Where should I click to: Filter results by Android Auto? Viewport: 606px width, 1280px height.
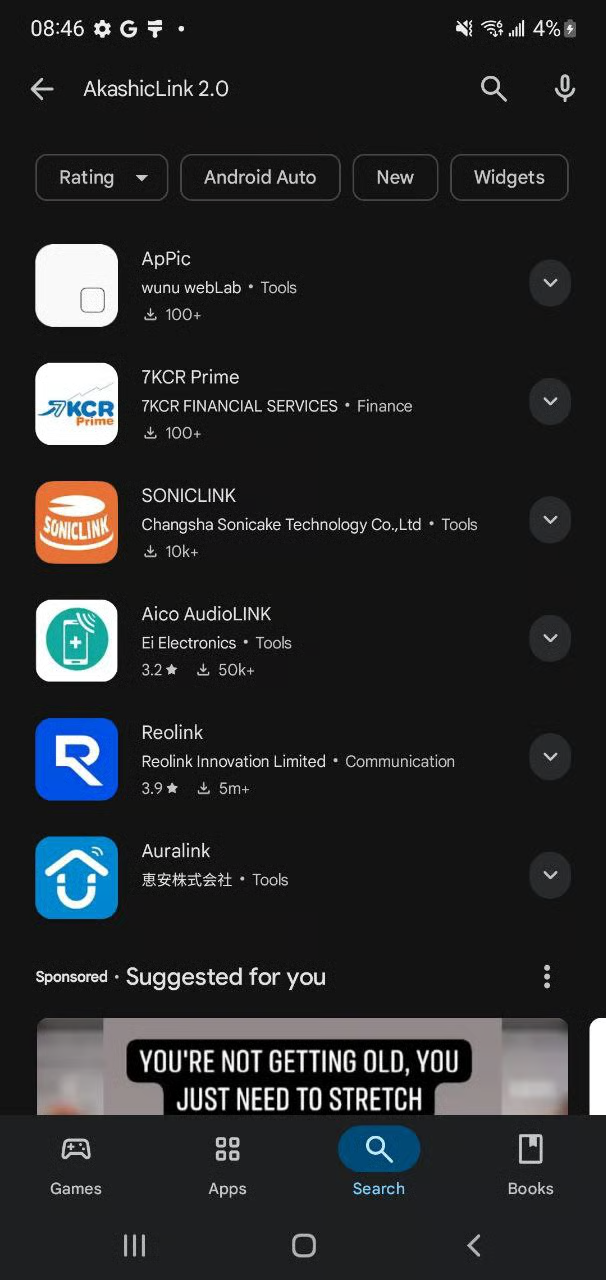[260, 178]
